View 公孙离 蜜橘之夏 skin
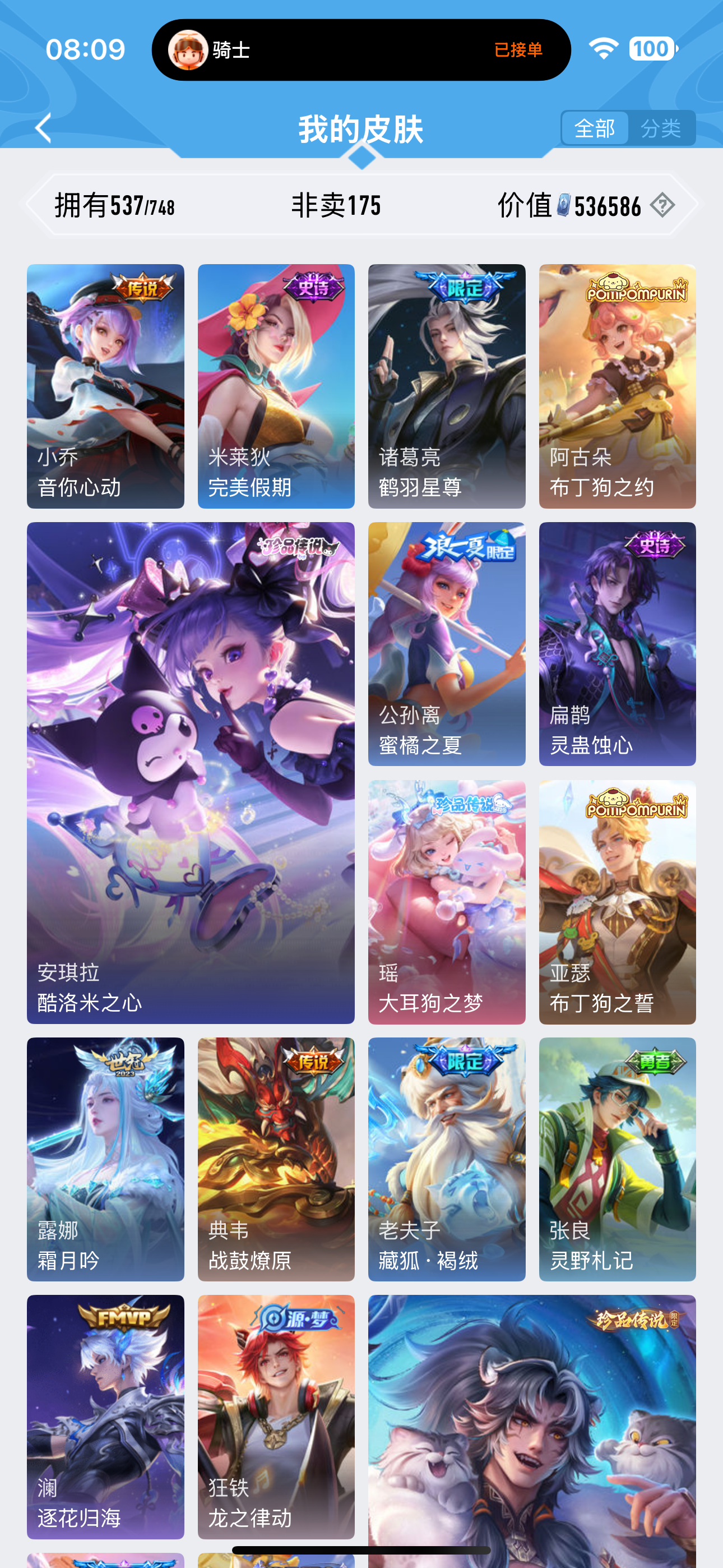The width and height of the screenshot is (723, 1568). 446,643
